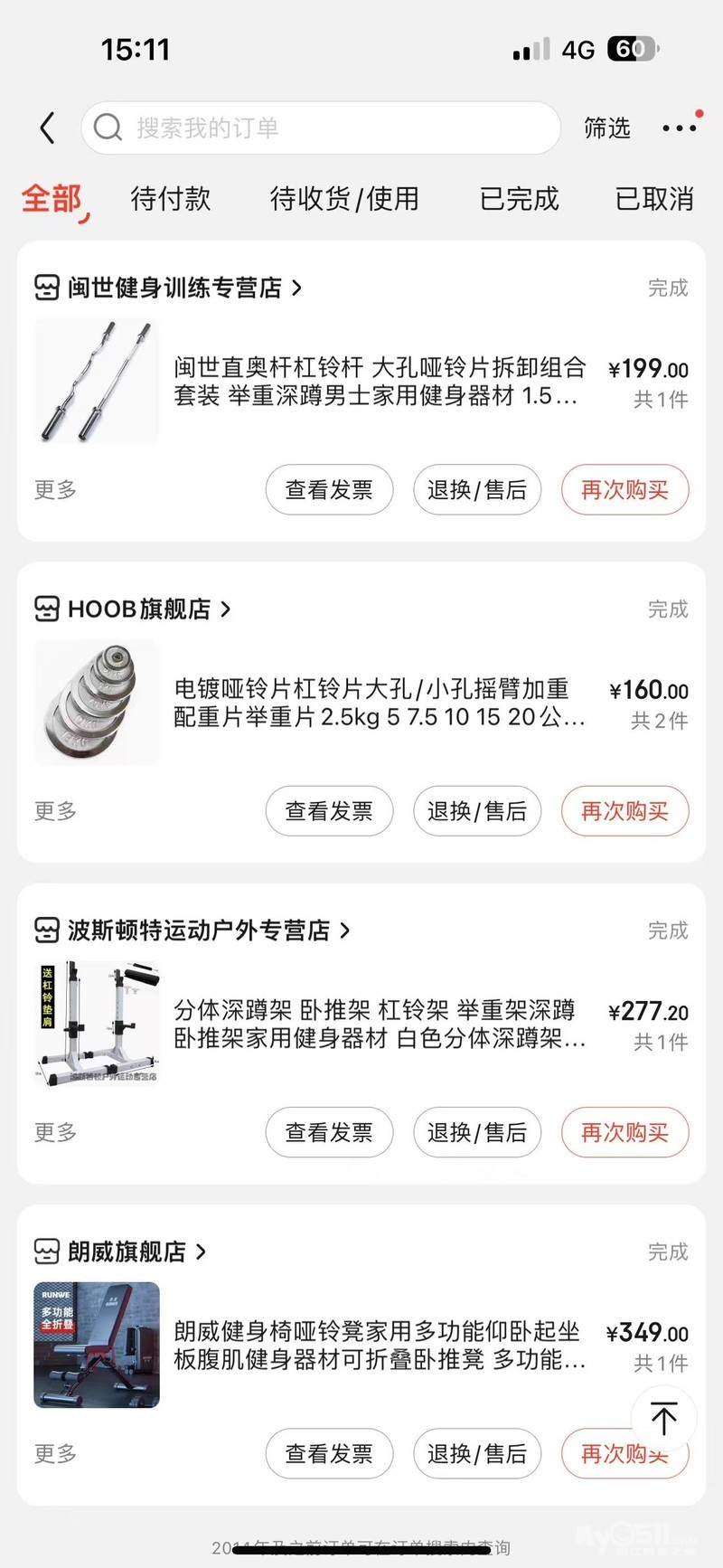Switch to the 待收货/使用 tab
The image size is (723, 1568).
(344, 199)
